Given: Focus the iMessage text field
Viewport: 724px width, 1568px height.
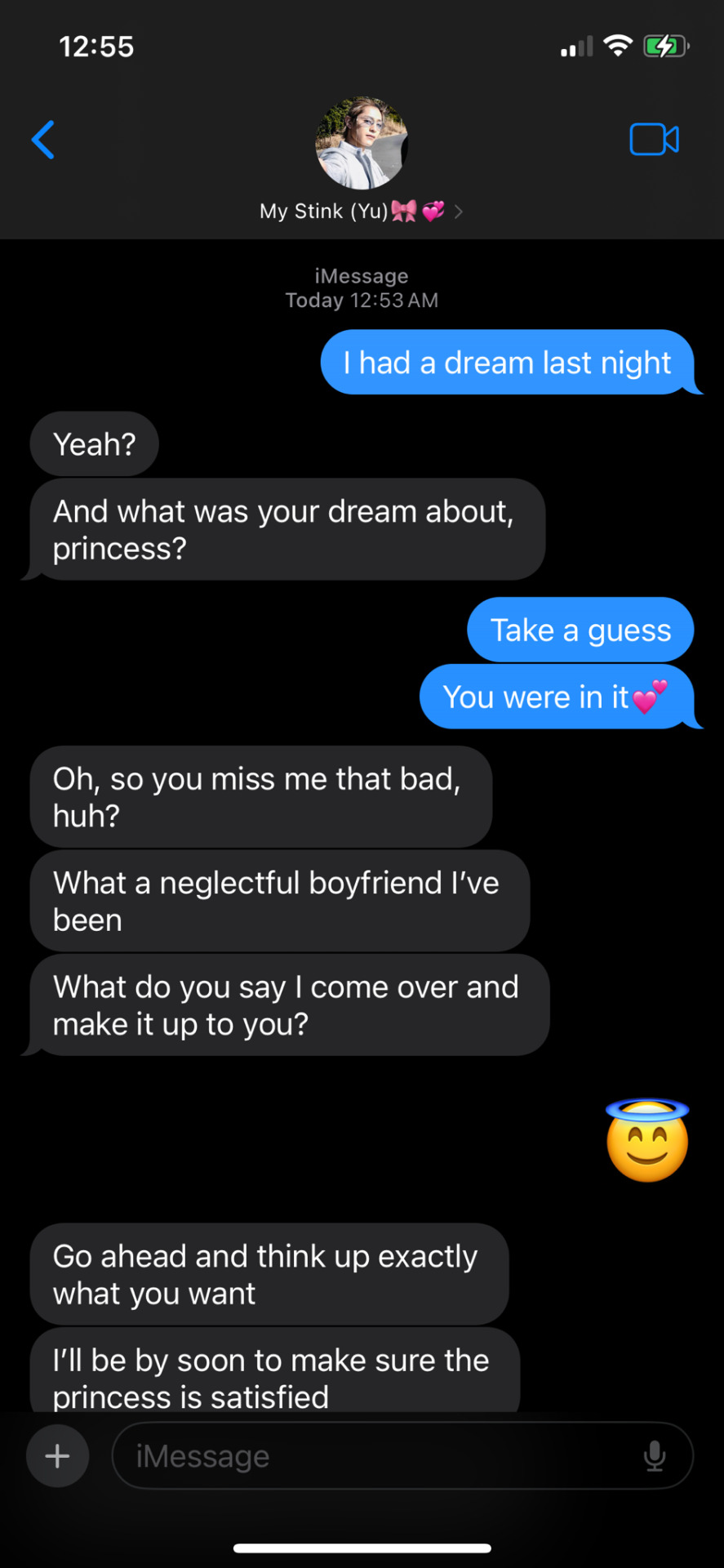Looking at the screenshot, I should [x=375, y=1456].
